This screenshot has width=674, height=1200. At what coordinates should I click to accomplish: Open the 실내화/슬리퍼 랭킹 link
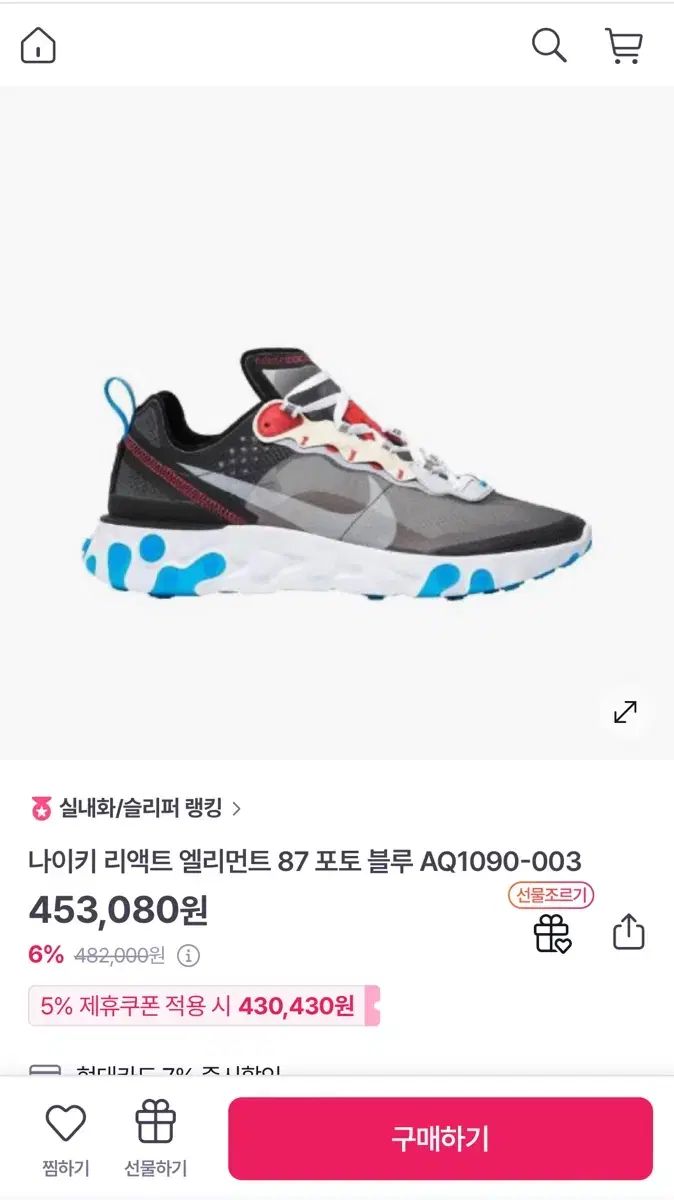coord(136,807)
